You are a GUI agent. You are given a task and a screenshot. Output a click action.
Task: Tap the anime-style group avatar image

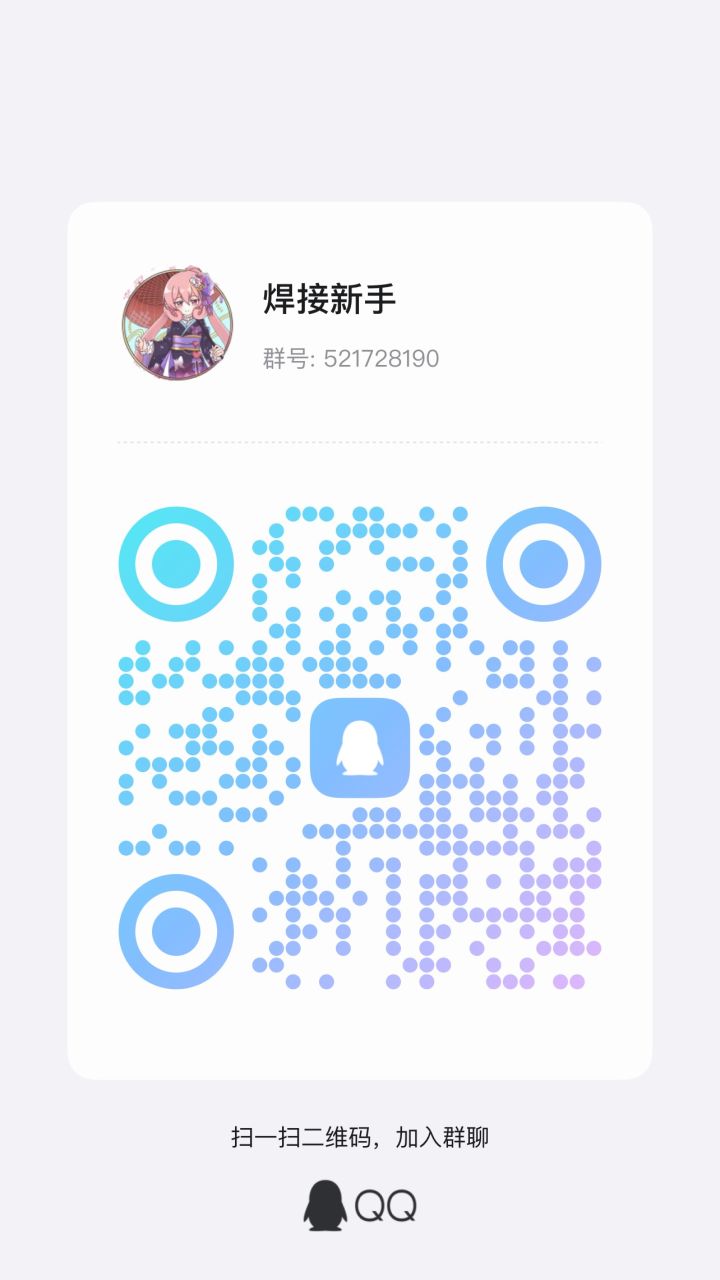tap(177, 322)
